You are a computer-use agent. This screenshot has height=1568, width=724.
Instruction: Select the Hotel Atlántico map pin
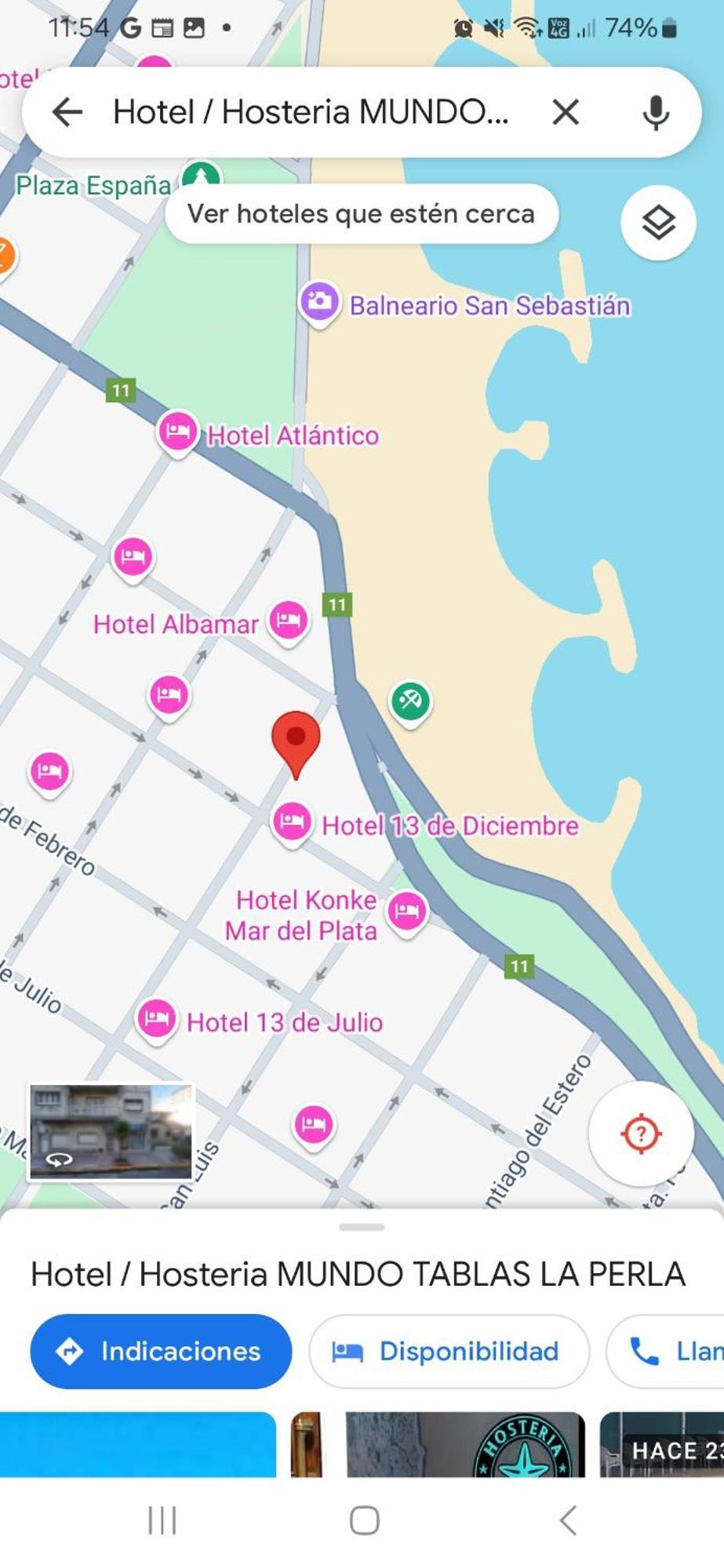(x=178, y=430)
